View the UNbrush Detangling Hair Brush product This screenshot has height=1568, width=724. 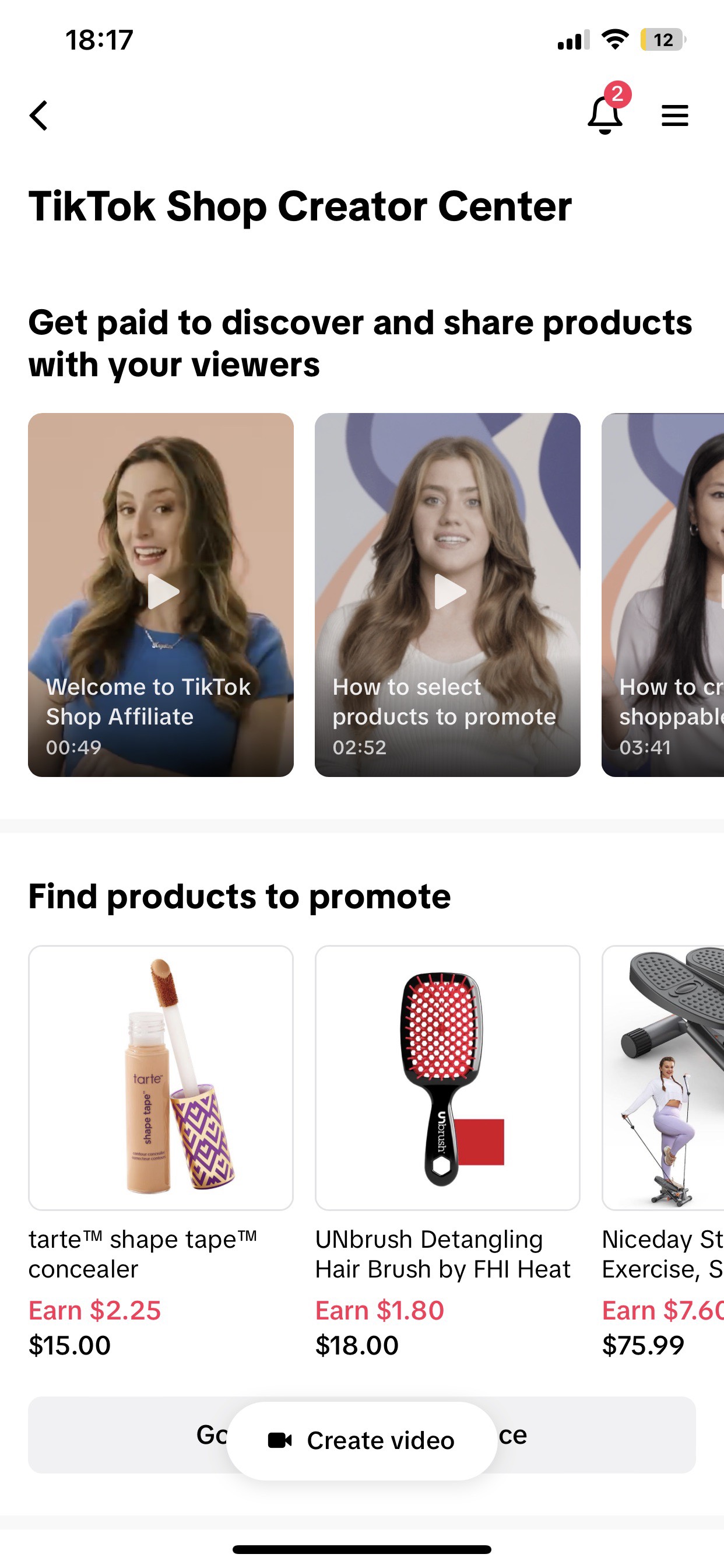click(448, 1077)
